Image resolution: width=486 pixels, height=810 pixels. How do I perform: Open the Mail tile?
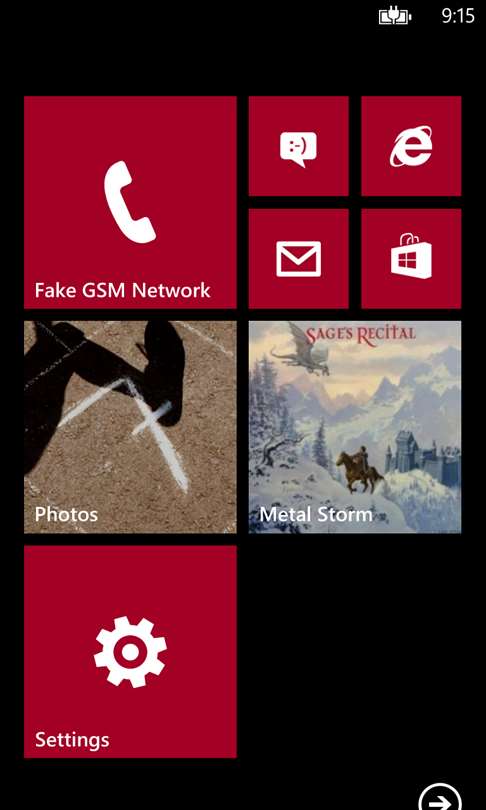pyautogui.click(x=299, y=259)
